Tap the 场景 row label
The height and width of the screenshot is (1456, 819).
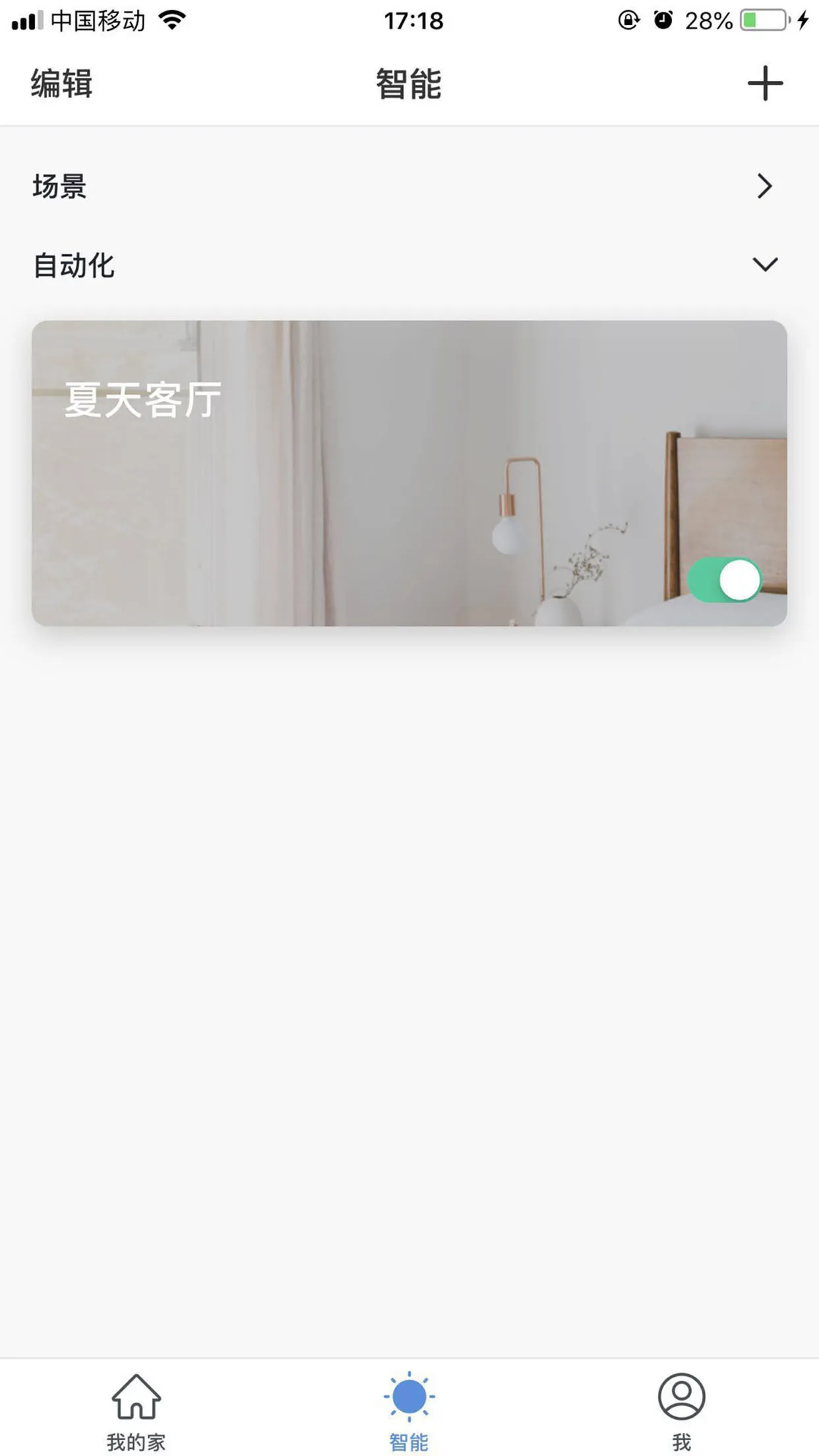point(60,187)
